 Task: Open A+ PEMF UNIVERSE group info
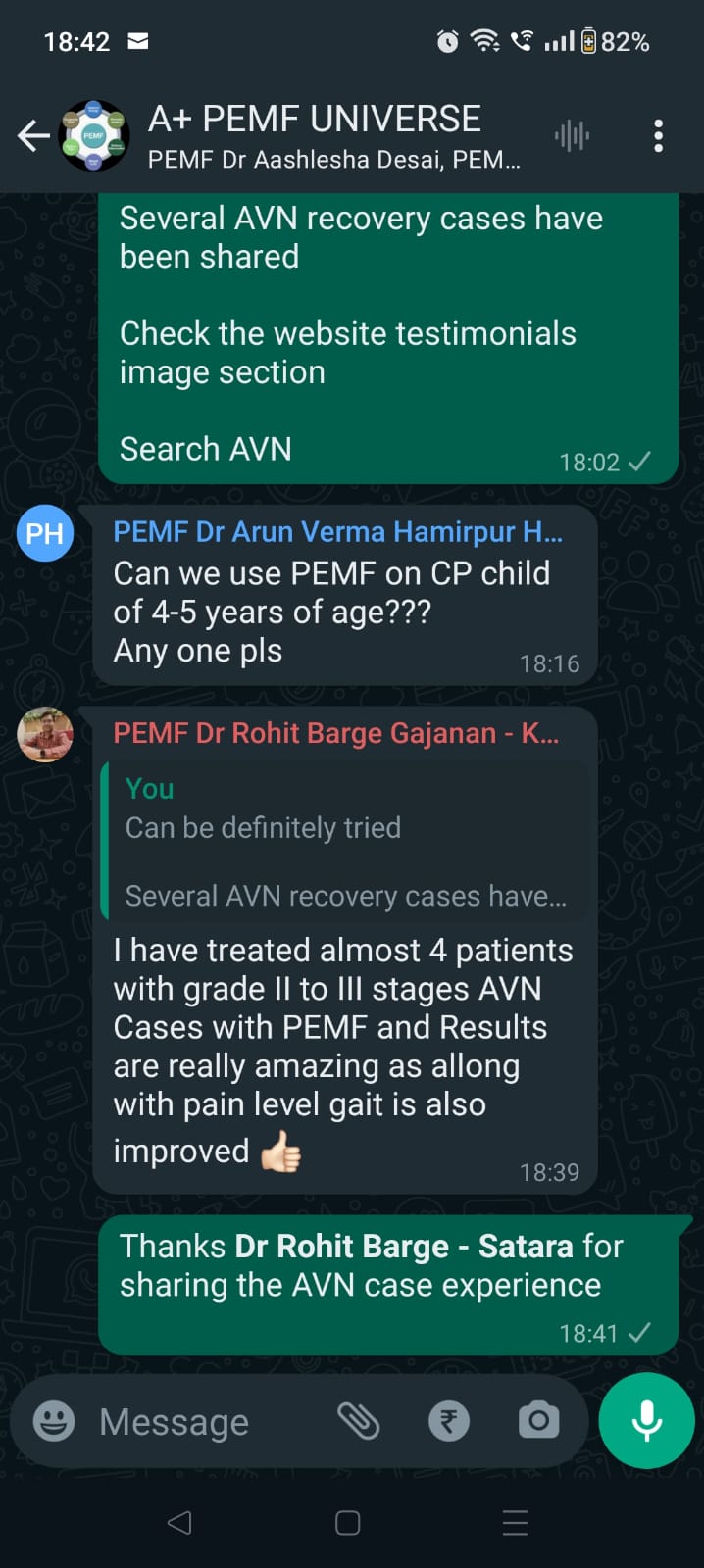(x=334, y=136)
